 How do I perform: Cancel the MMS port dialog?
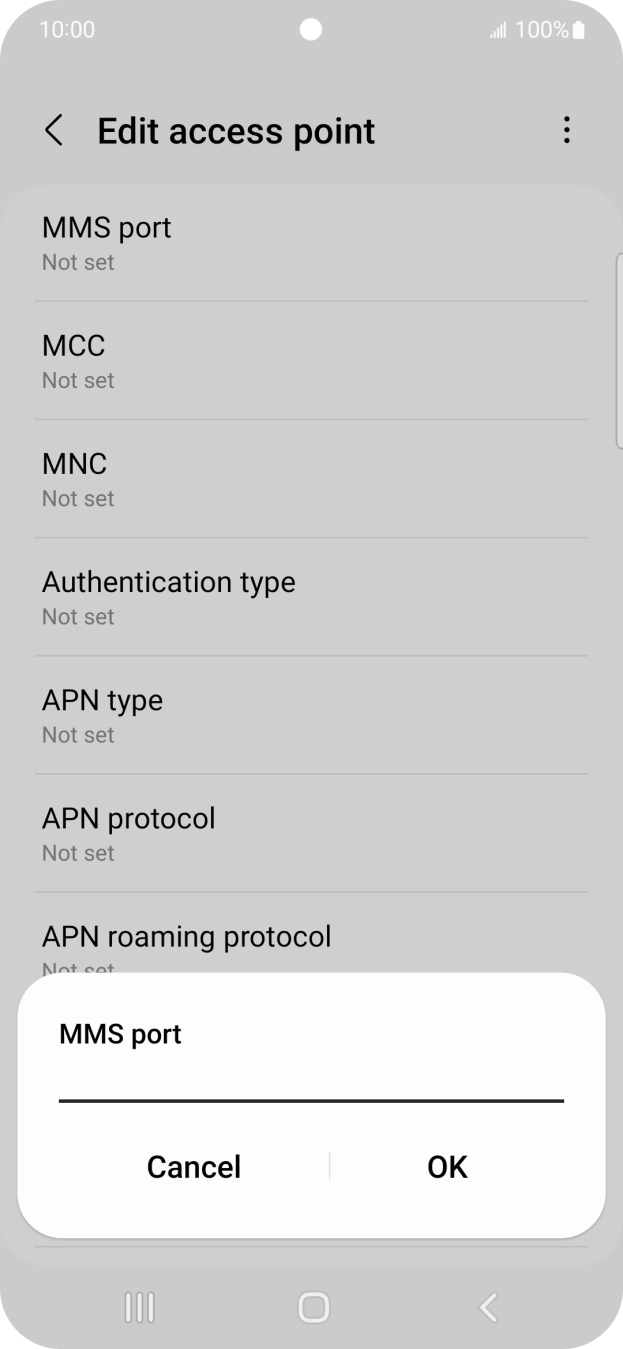(194, 1167)
